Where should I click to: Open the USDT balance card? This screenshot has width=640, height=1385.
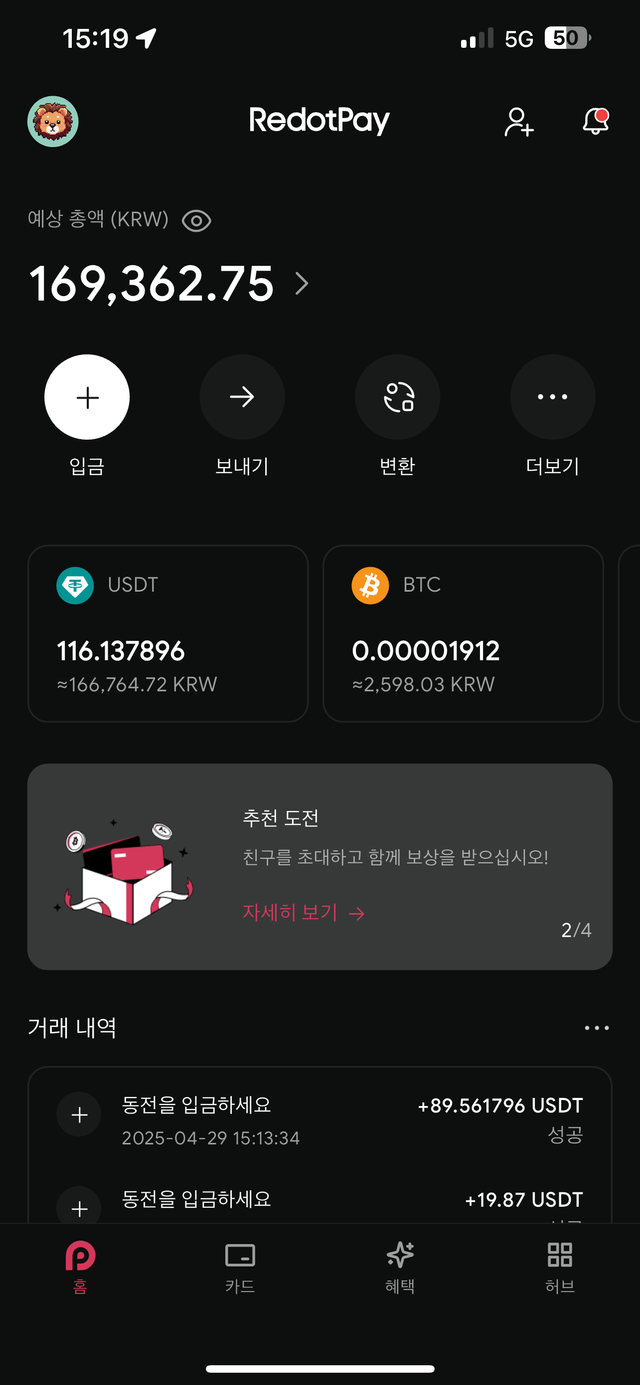(x=168, y=633)
